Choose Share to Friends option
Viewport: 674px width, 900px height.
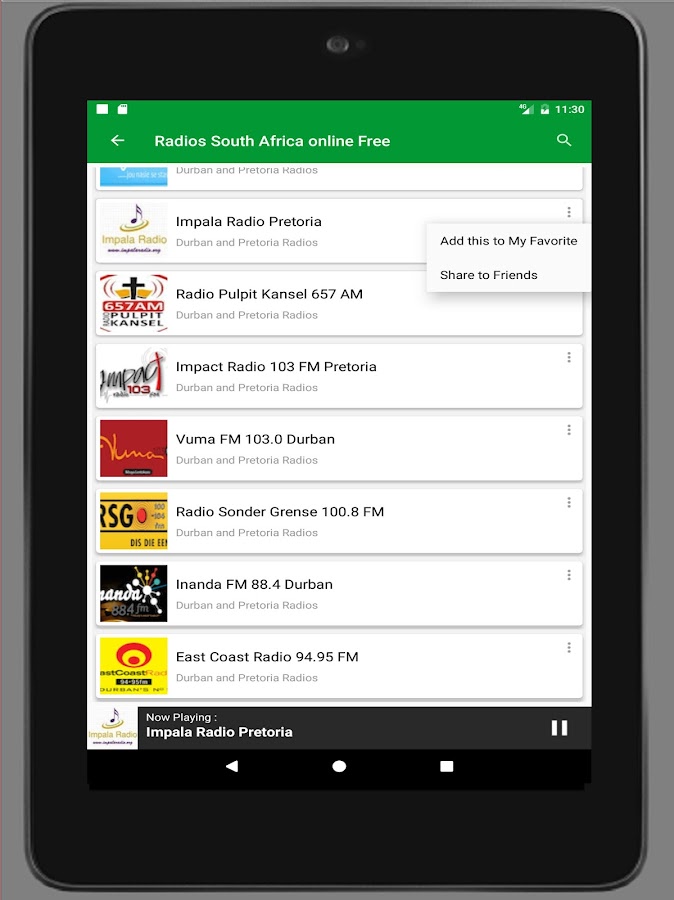pos(488,275)
